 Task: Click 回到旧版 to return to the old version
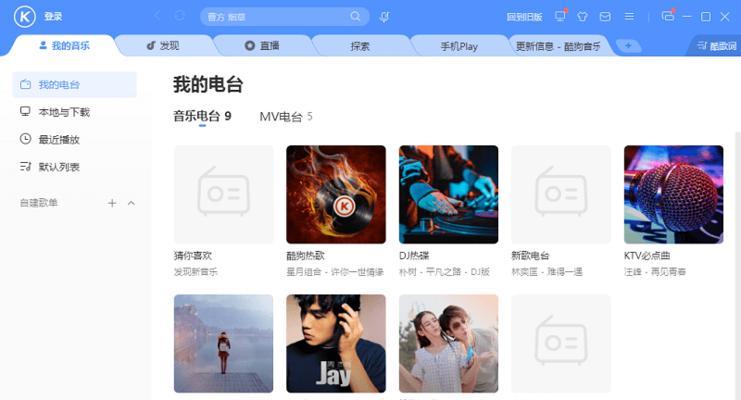click(x=524, y=17)
